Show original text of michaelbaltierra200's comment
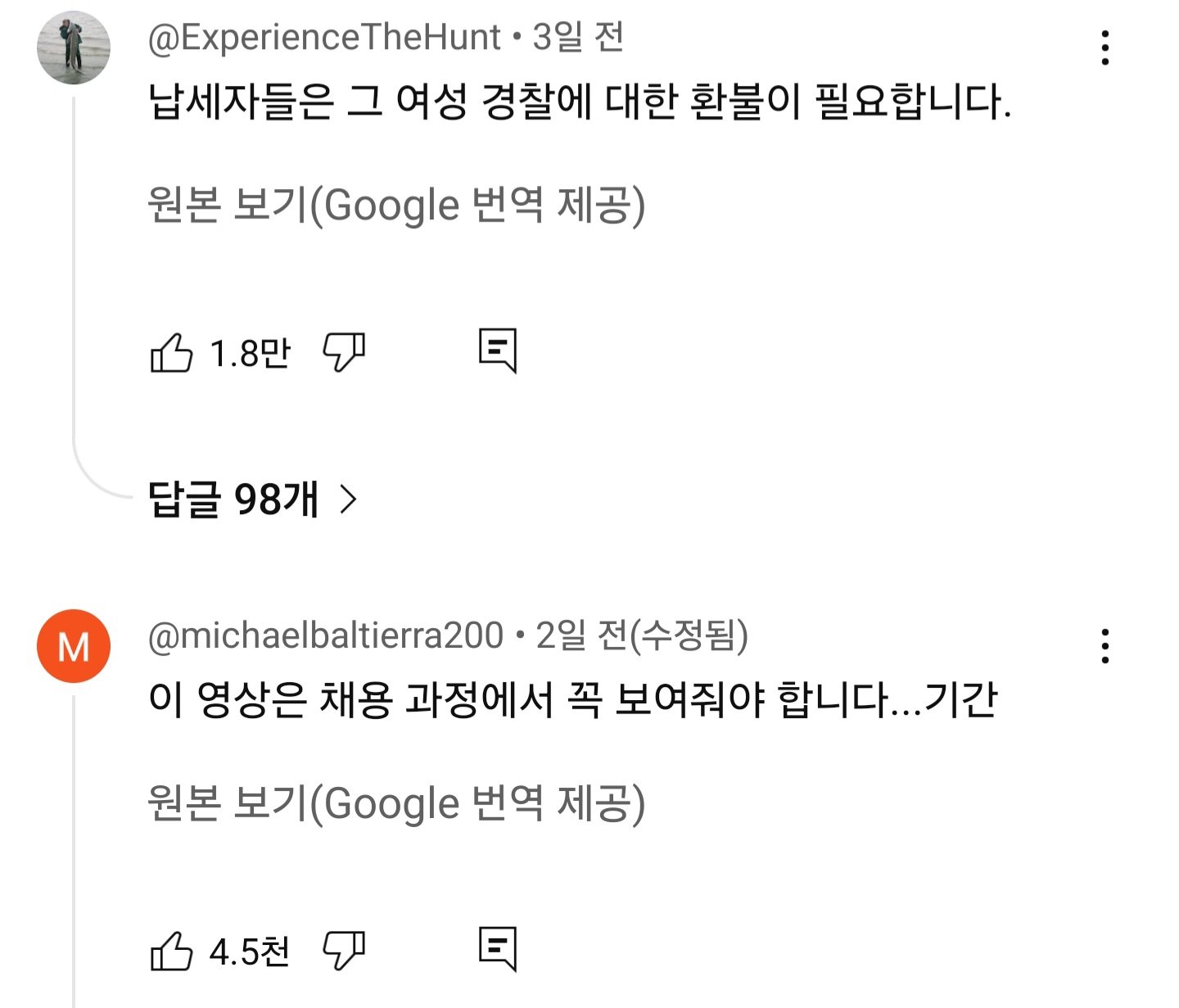This screenshot has height=1008, width=1179. point(396,802)
